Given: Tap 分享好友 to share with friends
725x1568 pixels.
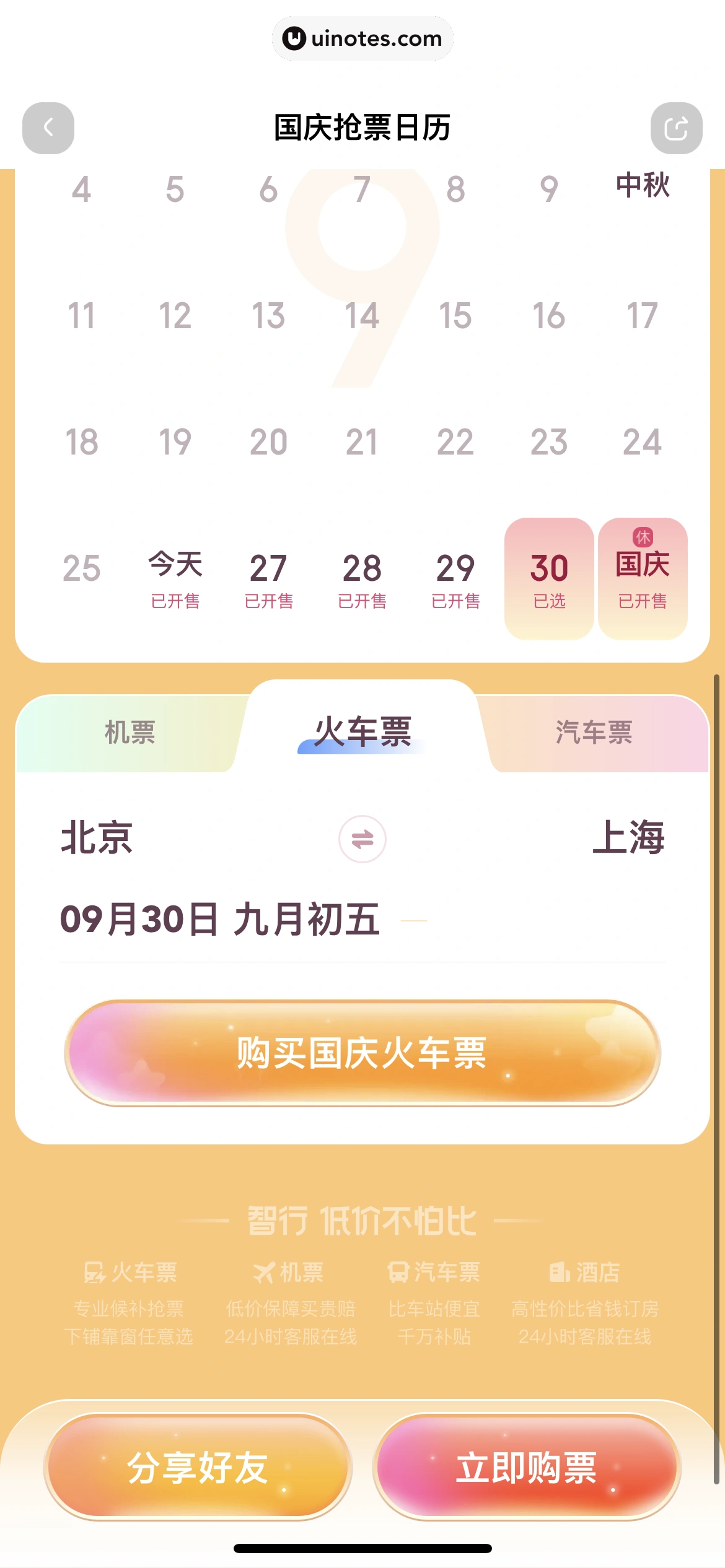Looking at the screenshot, I should coord(198,1467).
